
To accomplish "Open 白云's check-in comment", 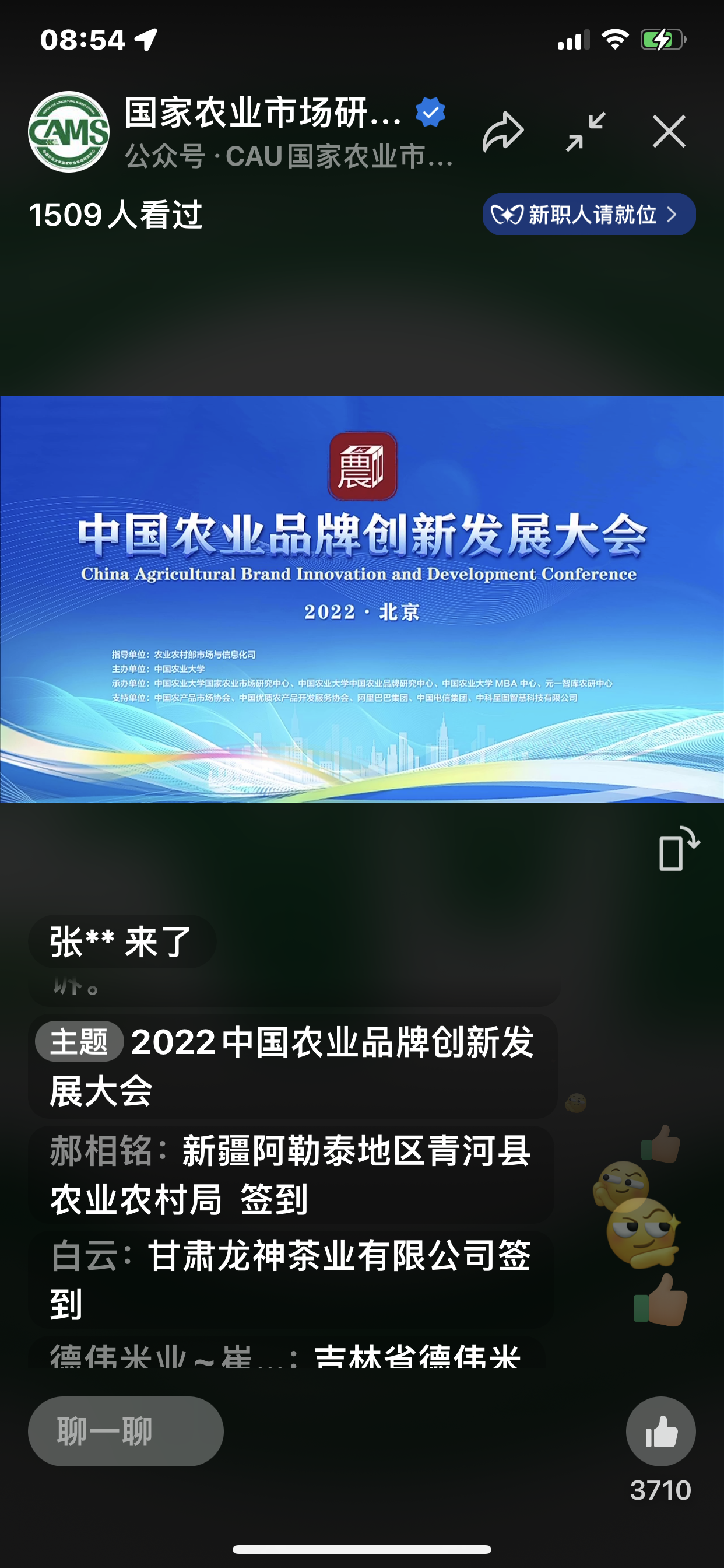I will point(291,1278).
